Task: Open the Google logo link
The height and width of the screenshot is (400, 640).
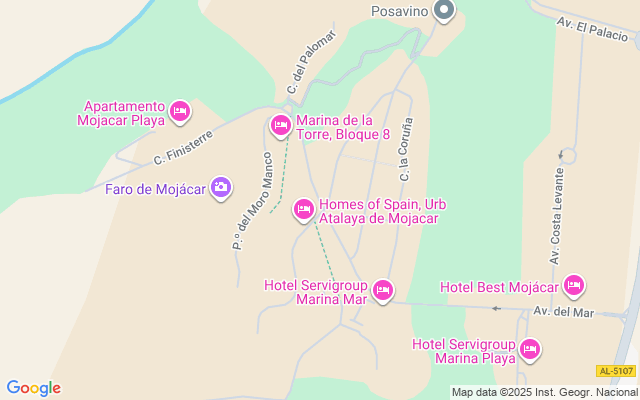Action: (33, 388)
